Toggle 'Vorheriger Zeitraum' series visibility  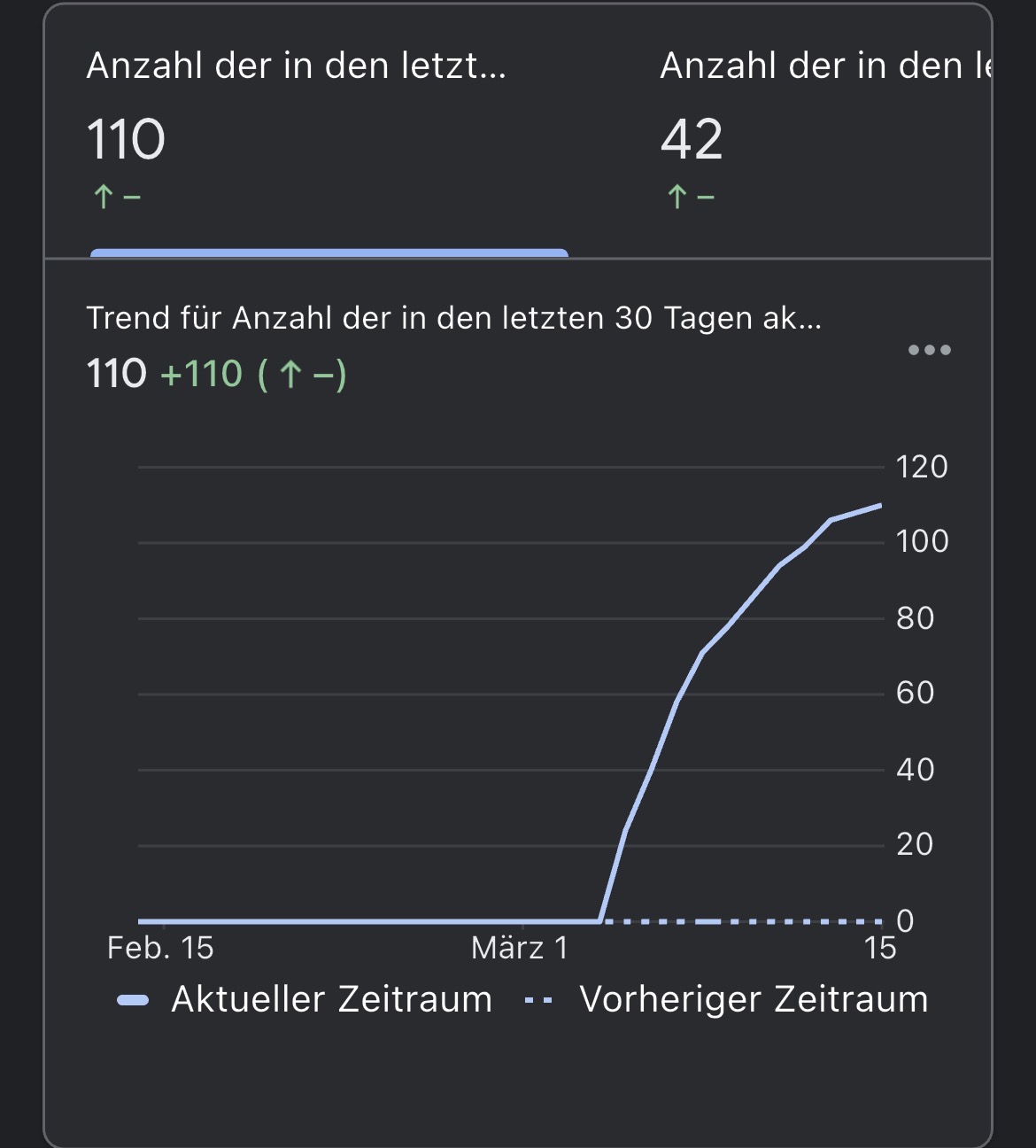(752, 998)
